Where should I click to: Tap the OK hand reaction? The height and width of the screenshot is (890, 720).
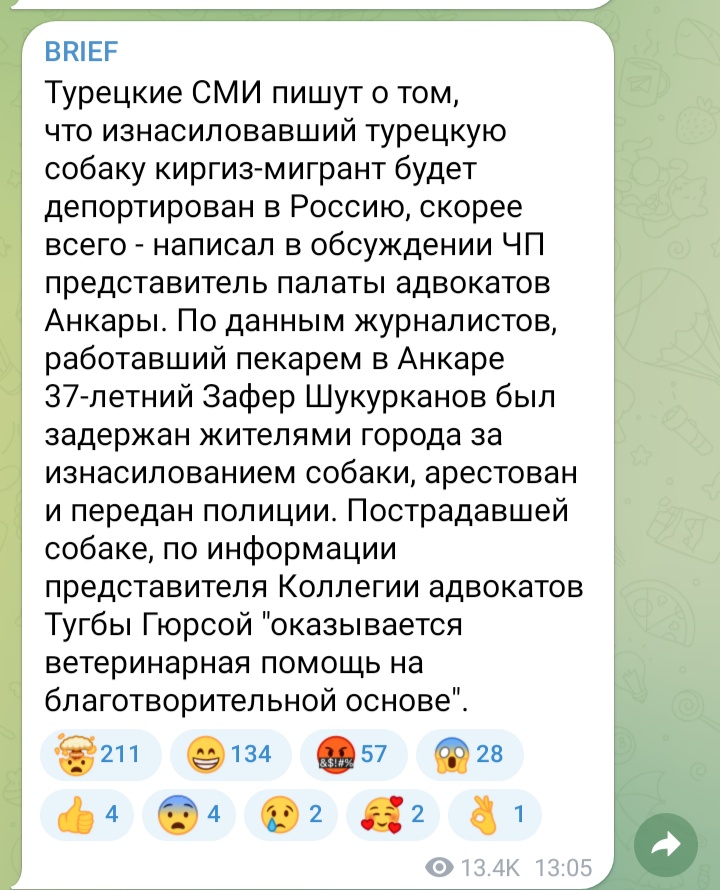(x=495, y=814)
